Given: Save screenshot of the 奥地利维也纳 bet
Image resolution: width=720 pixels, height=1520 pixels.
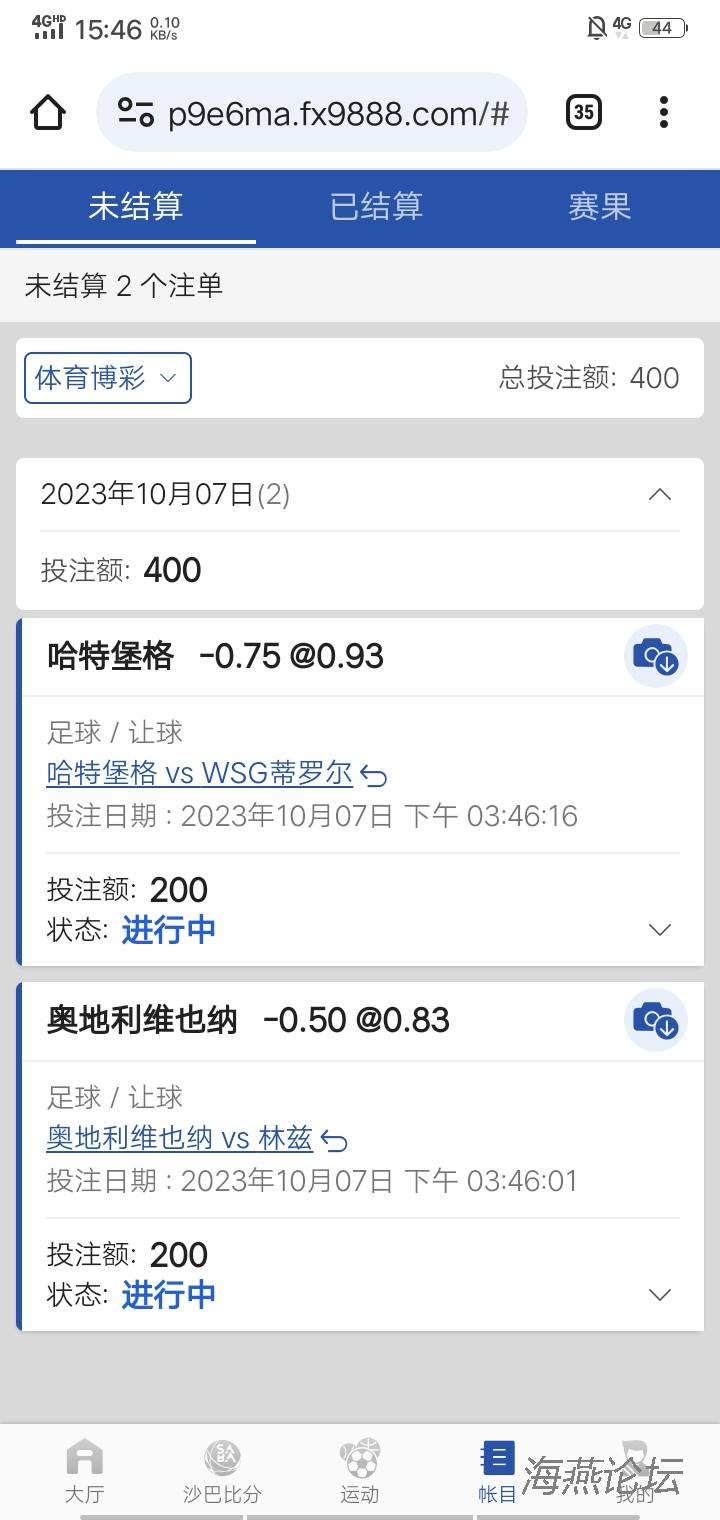Looking at the screenshot, I should pyautogui.click(x=656, y=1020).
